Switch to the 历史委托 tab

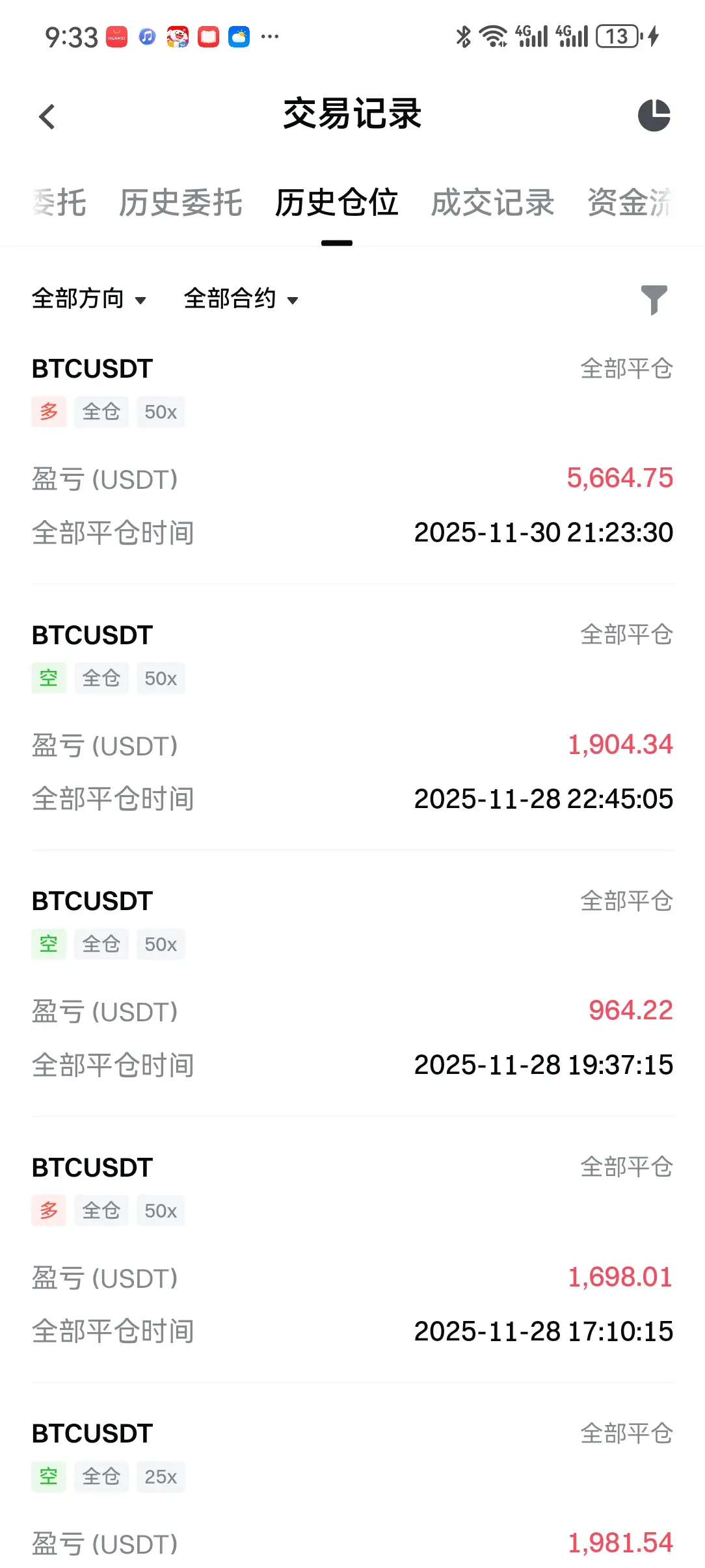tap(180, 203)
